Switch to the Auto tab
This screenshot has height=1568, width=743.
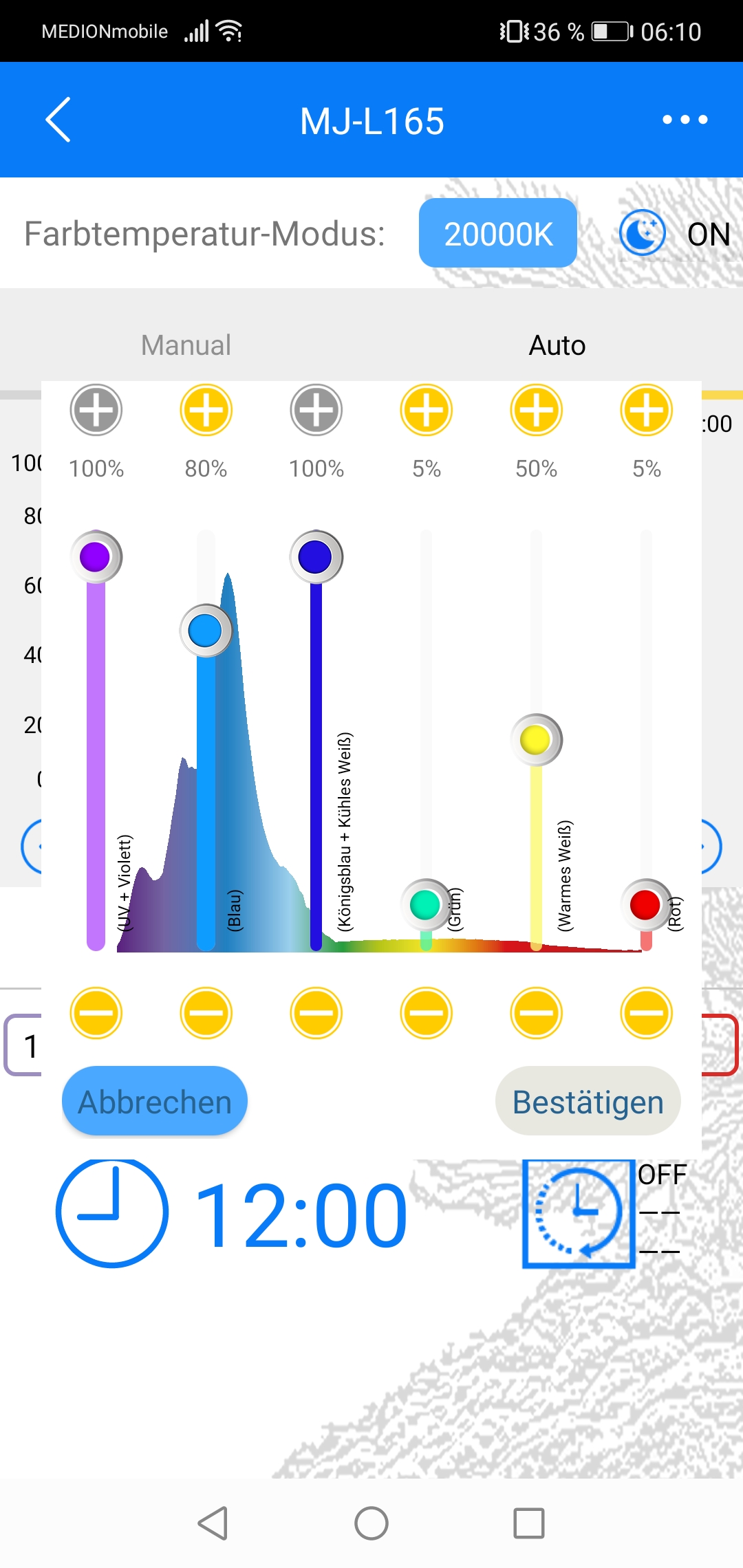(x=557, y=345)
